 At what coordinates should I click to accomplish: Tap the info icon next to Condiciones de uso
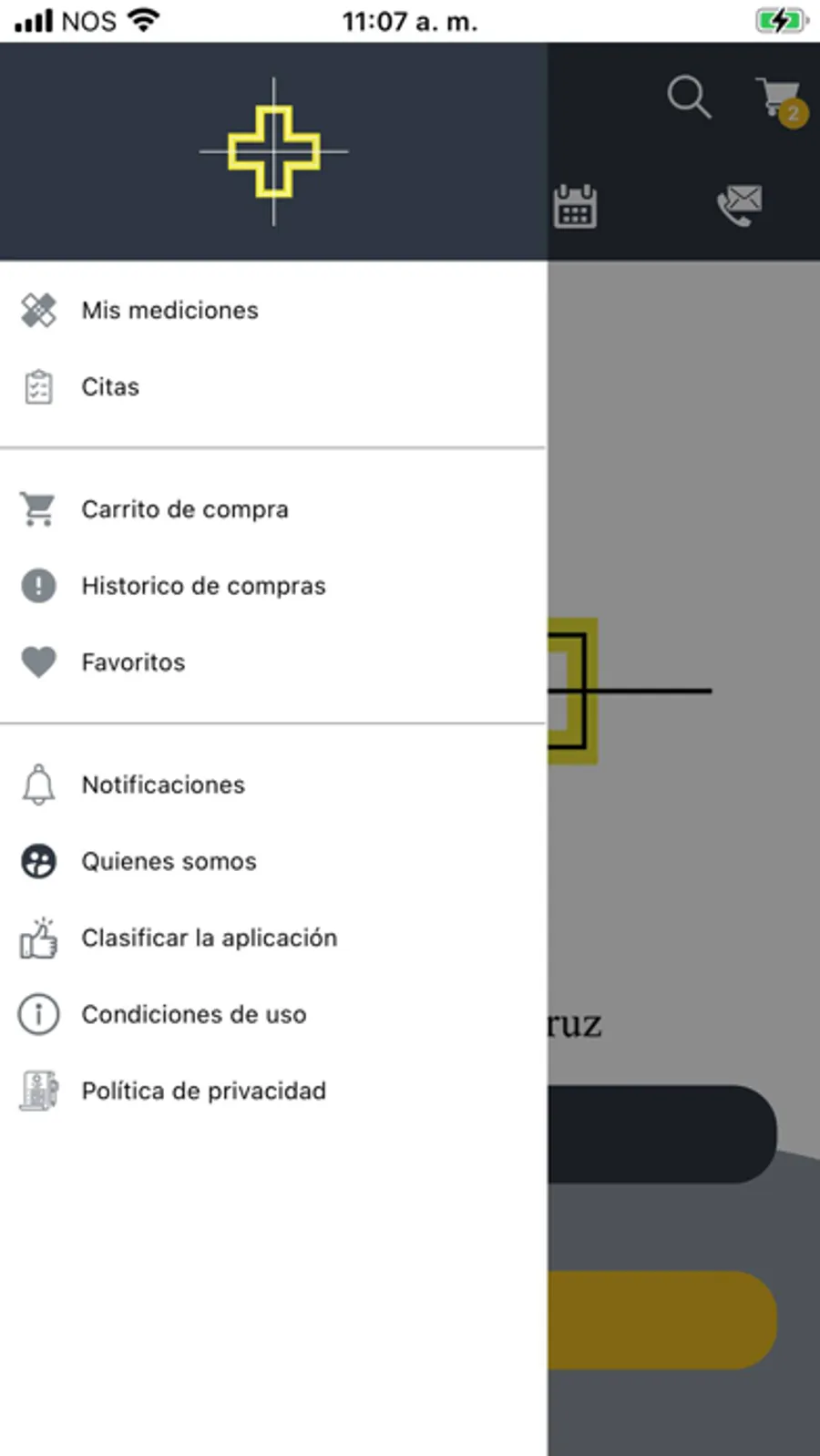click(x=38, y=1014)
